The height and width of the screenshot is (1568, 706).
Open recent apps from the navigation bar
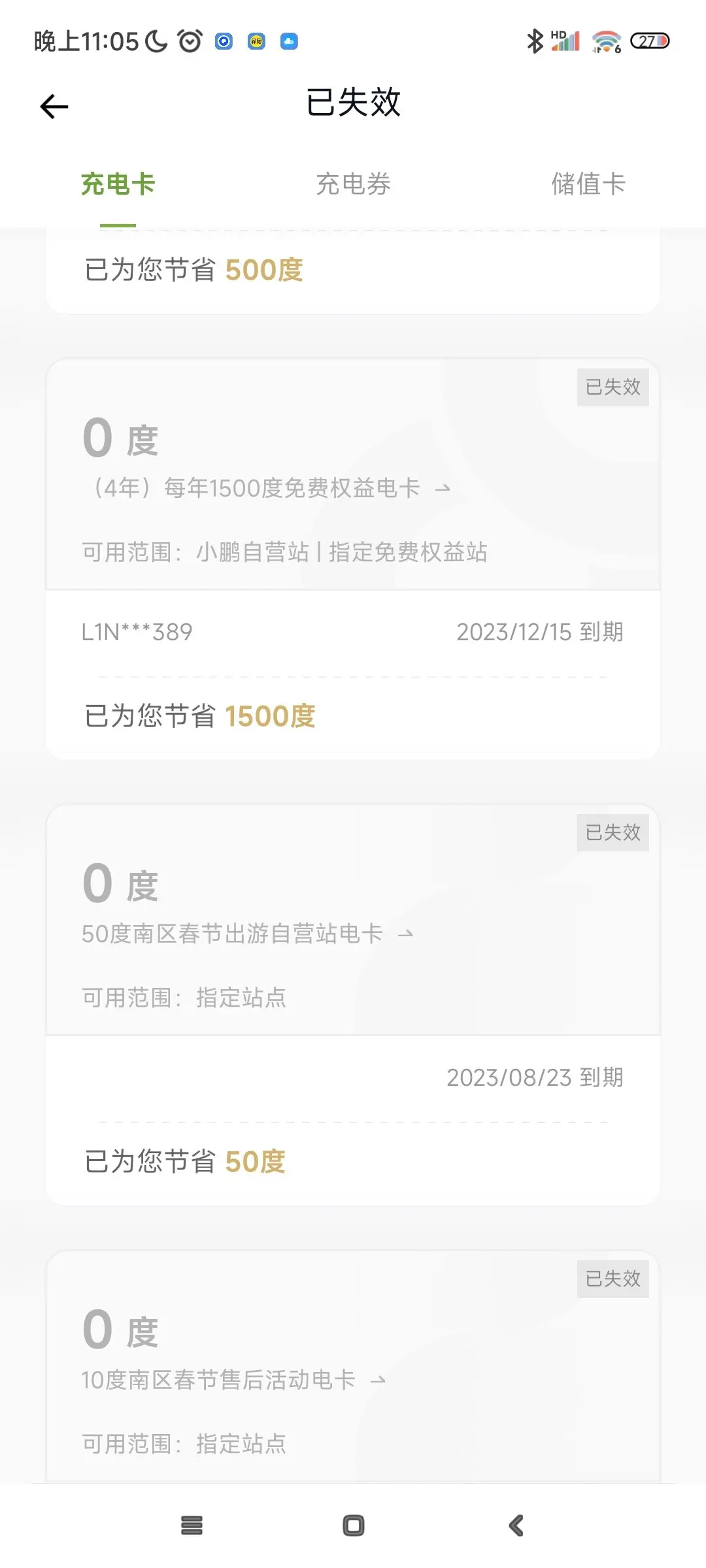[192, 1526]
